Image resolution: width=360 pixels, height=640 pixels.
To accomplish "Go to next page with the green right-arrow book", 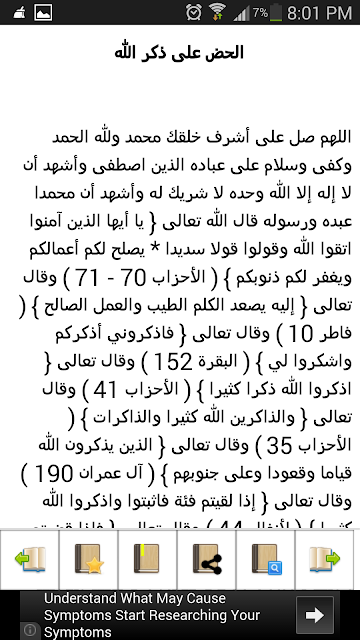I will pos(327,559).
